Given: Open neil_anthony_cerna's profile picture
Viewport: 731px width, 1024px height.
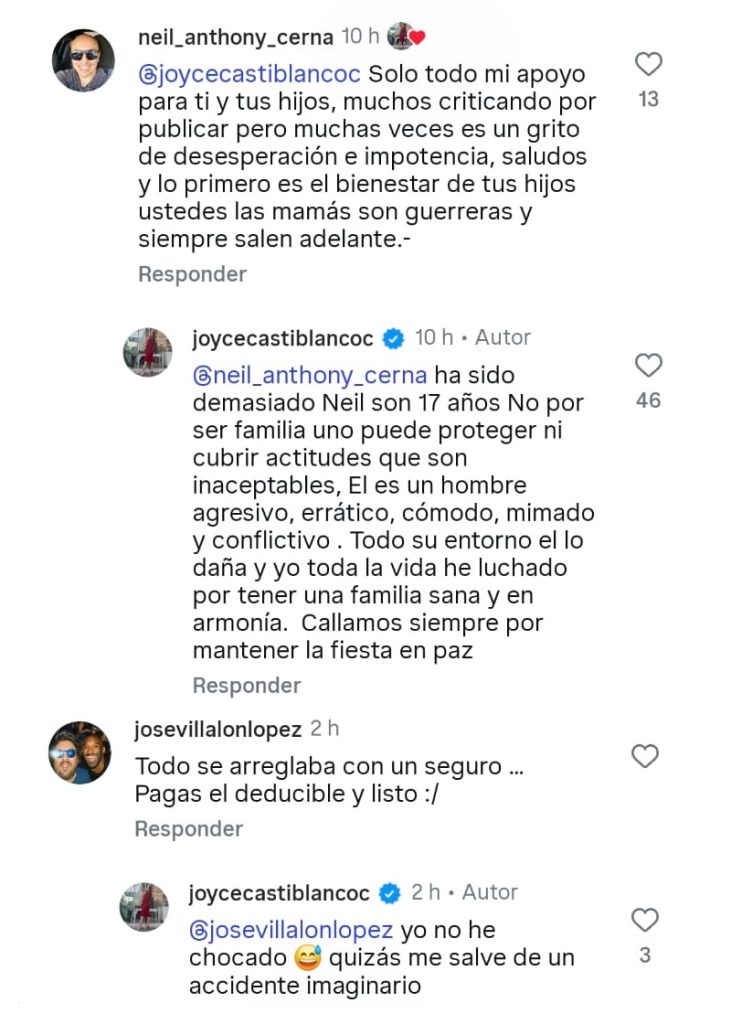Looking at the screenshot, I should tap(83, 60).
